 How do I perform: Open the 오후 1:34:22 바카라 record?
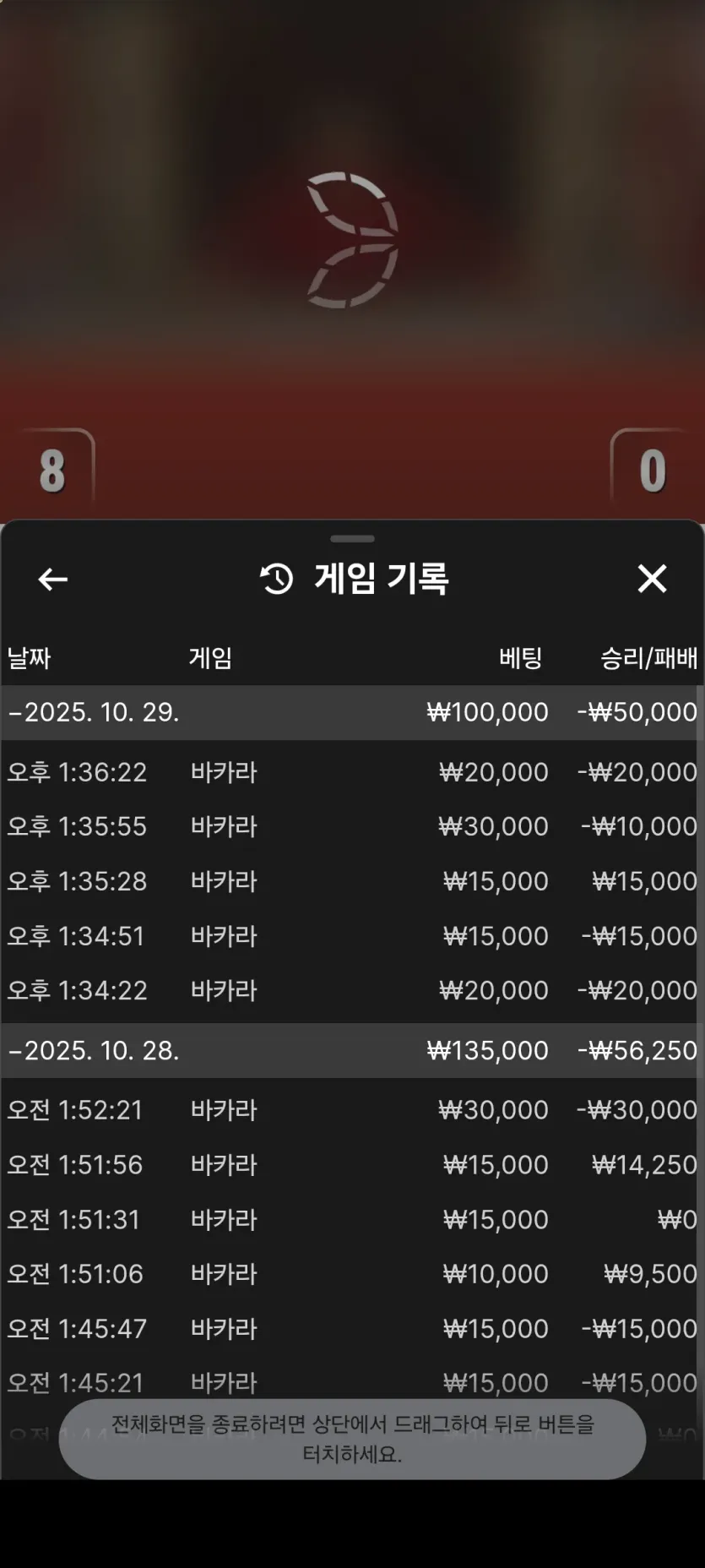tap(351, 990)
